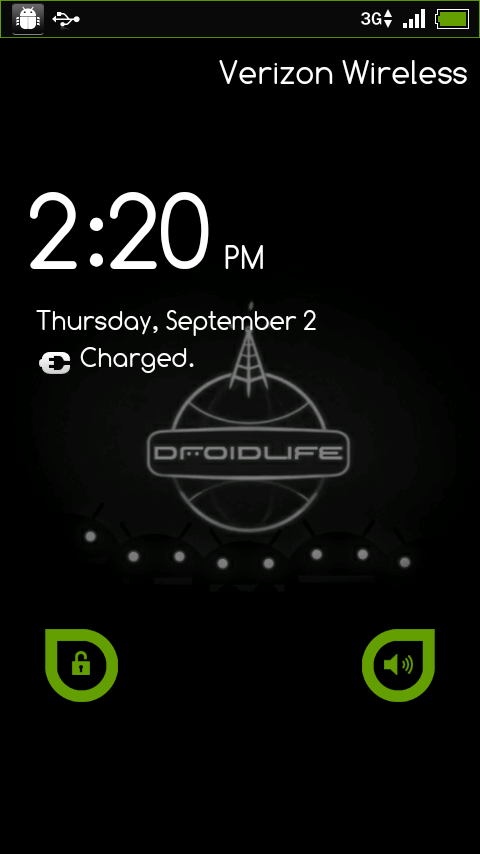Screen dimensions: 480x854
Task: Tap the sound toggle tab
Action: tap(398, 665)
